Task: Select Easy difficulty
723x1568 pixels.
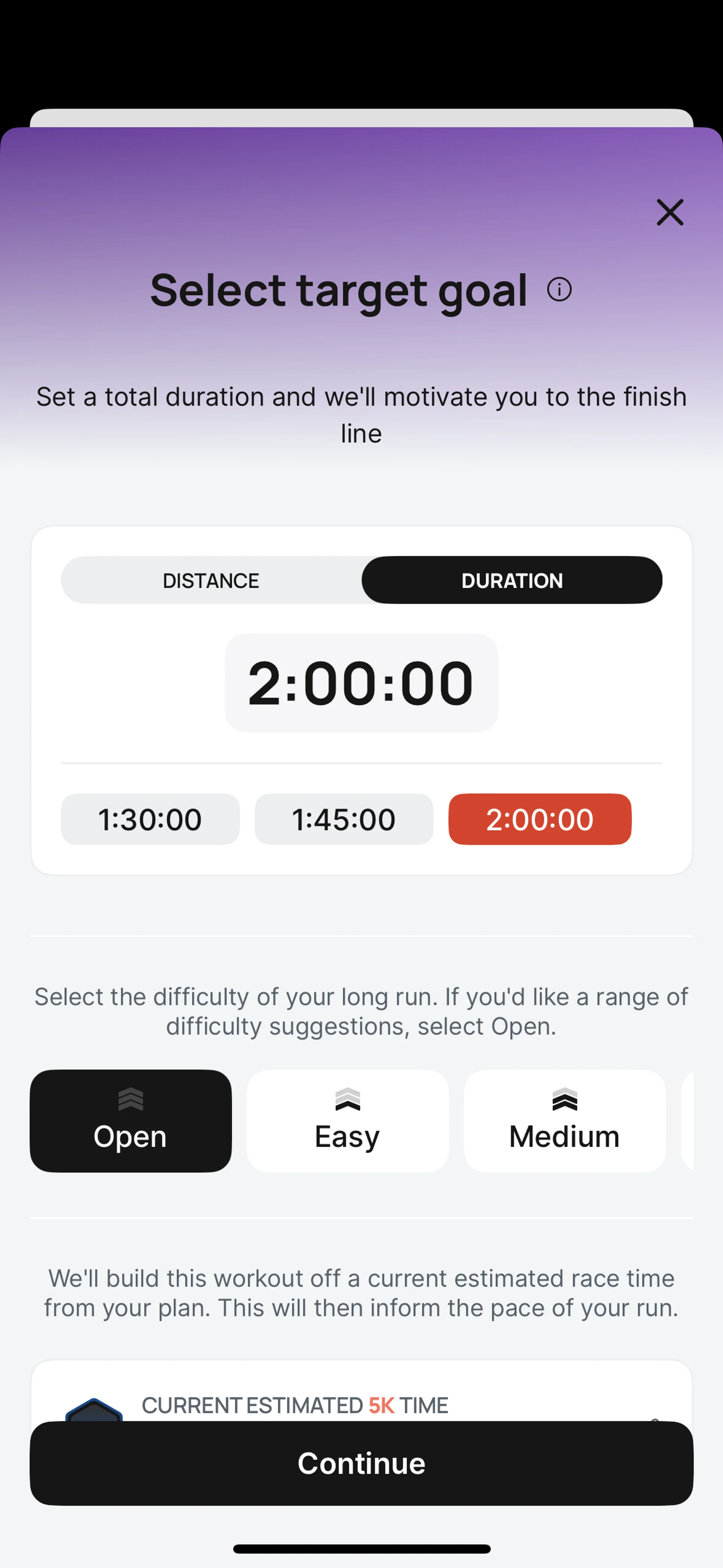Action: tap(348, 1120)
